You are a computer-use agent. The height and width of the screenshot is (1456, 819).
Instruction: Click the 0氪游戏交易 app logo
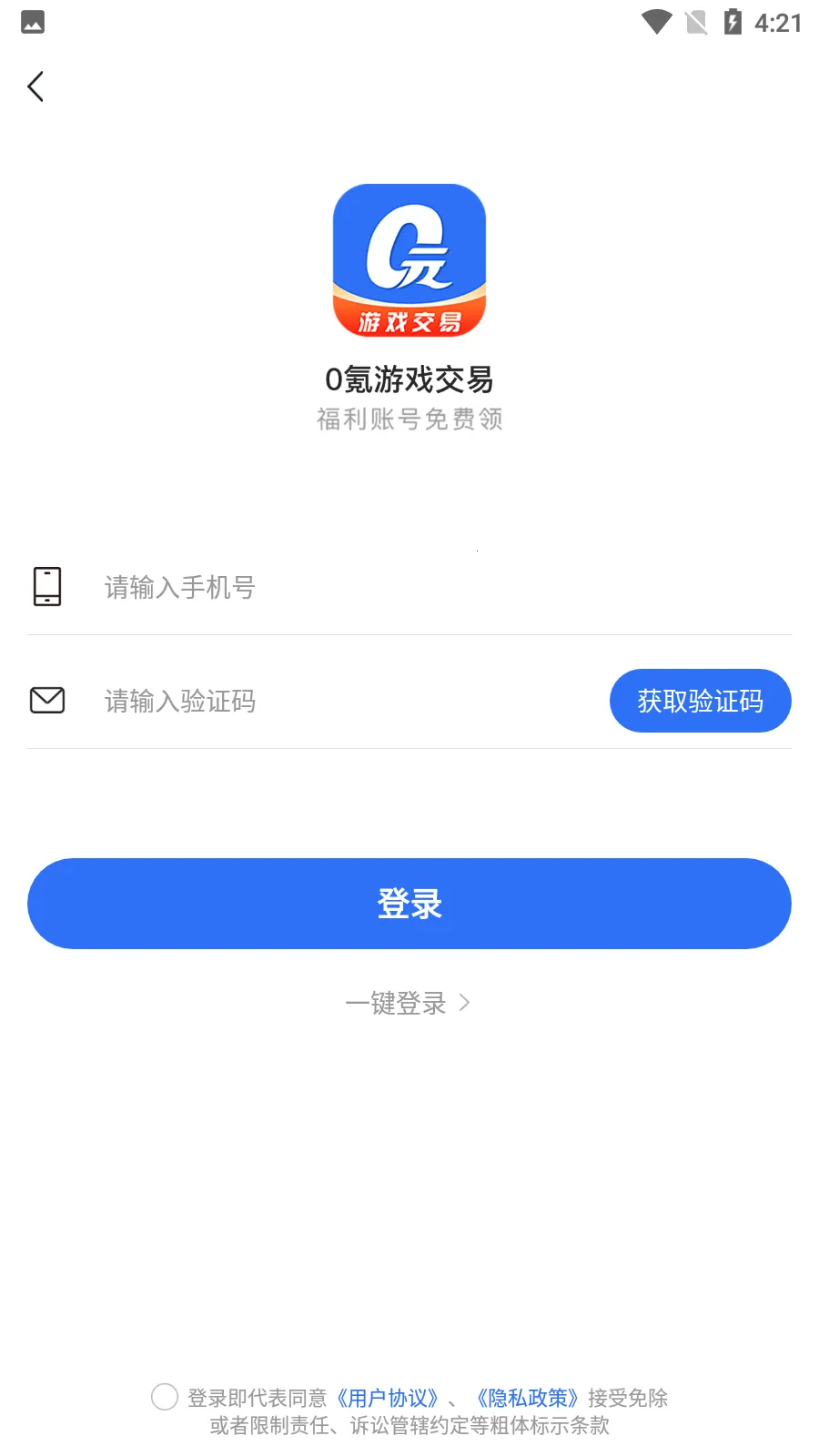pyautogui.click(x=409, y=260)
